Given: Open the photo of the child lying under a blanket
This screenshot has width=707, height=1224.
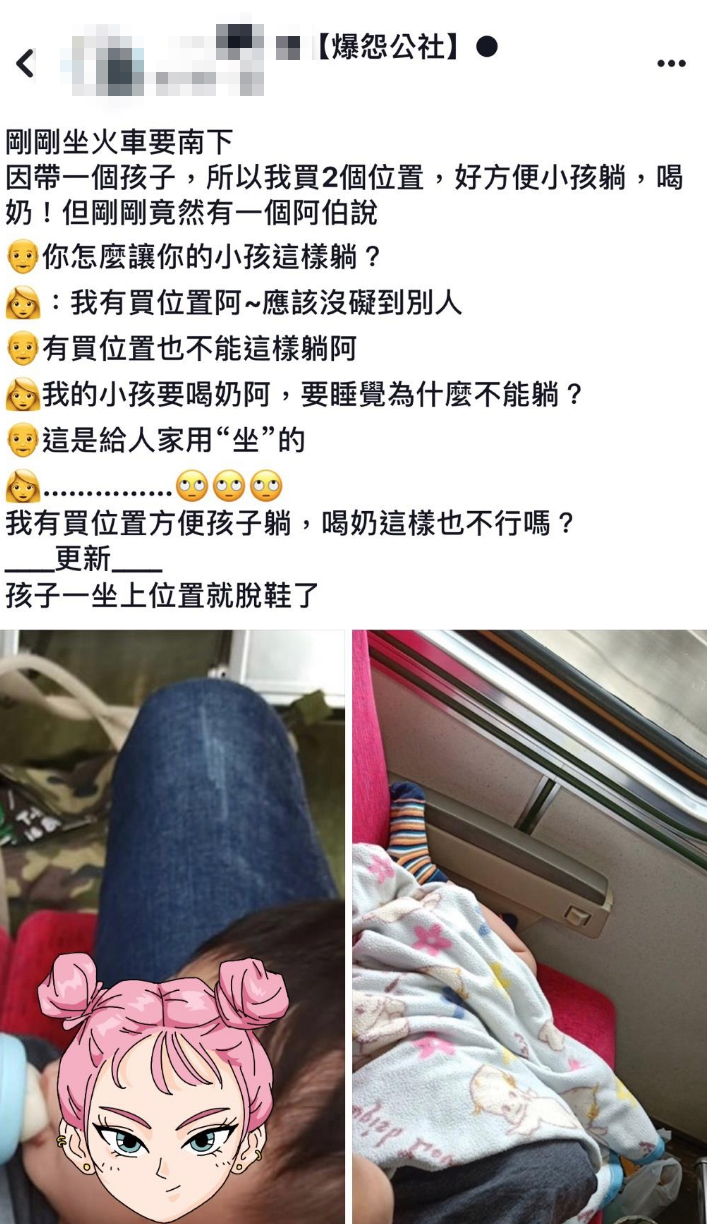Looking at the screenshot, I should (x=529, y=926).
